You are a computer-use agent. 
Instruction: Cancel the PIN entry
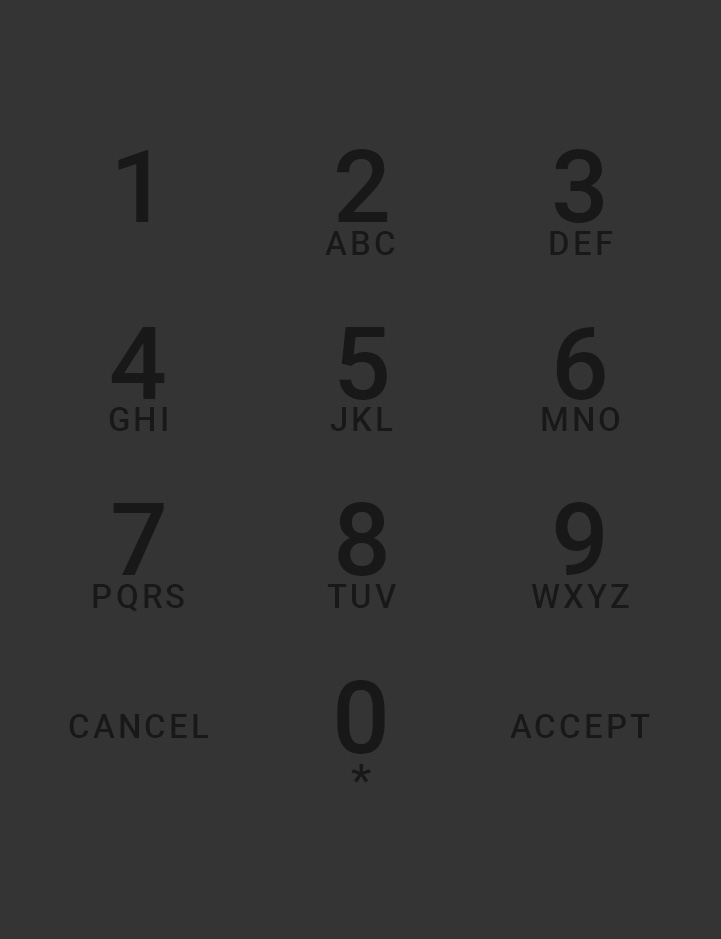pyautogui.click(x=139, y=727)
